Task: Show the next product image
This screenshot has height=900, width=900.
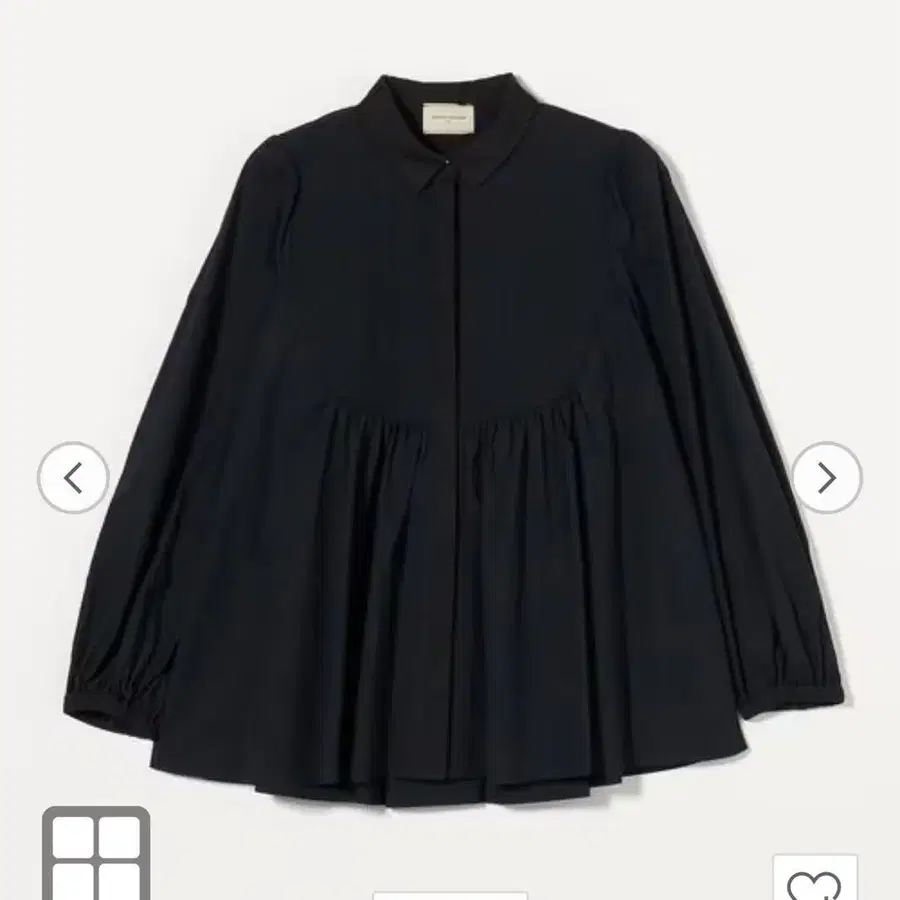Action: (826, 478)
